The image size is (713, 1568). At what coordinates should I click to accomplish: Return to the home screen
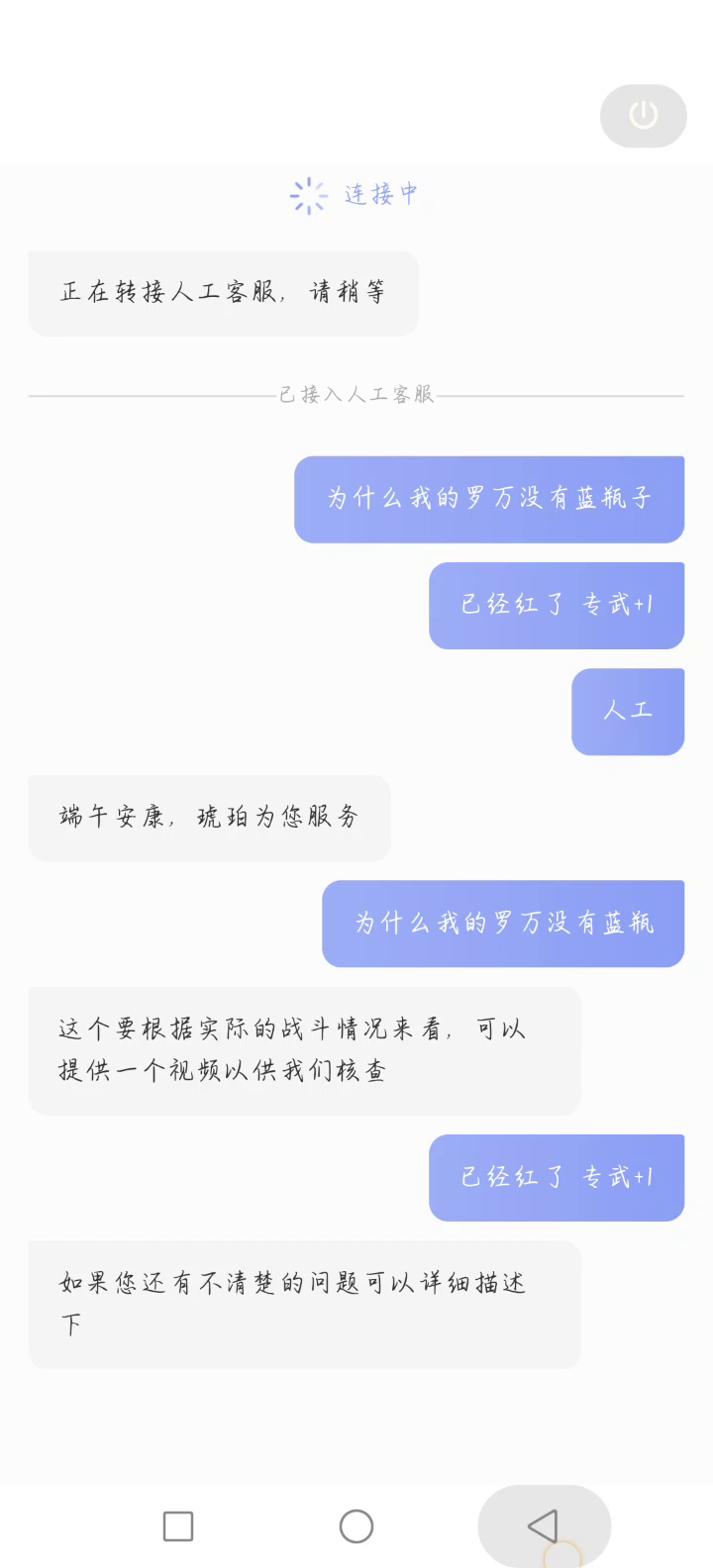(x=356, y=1526)
